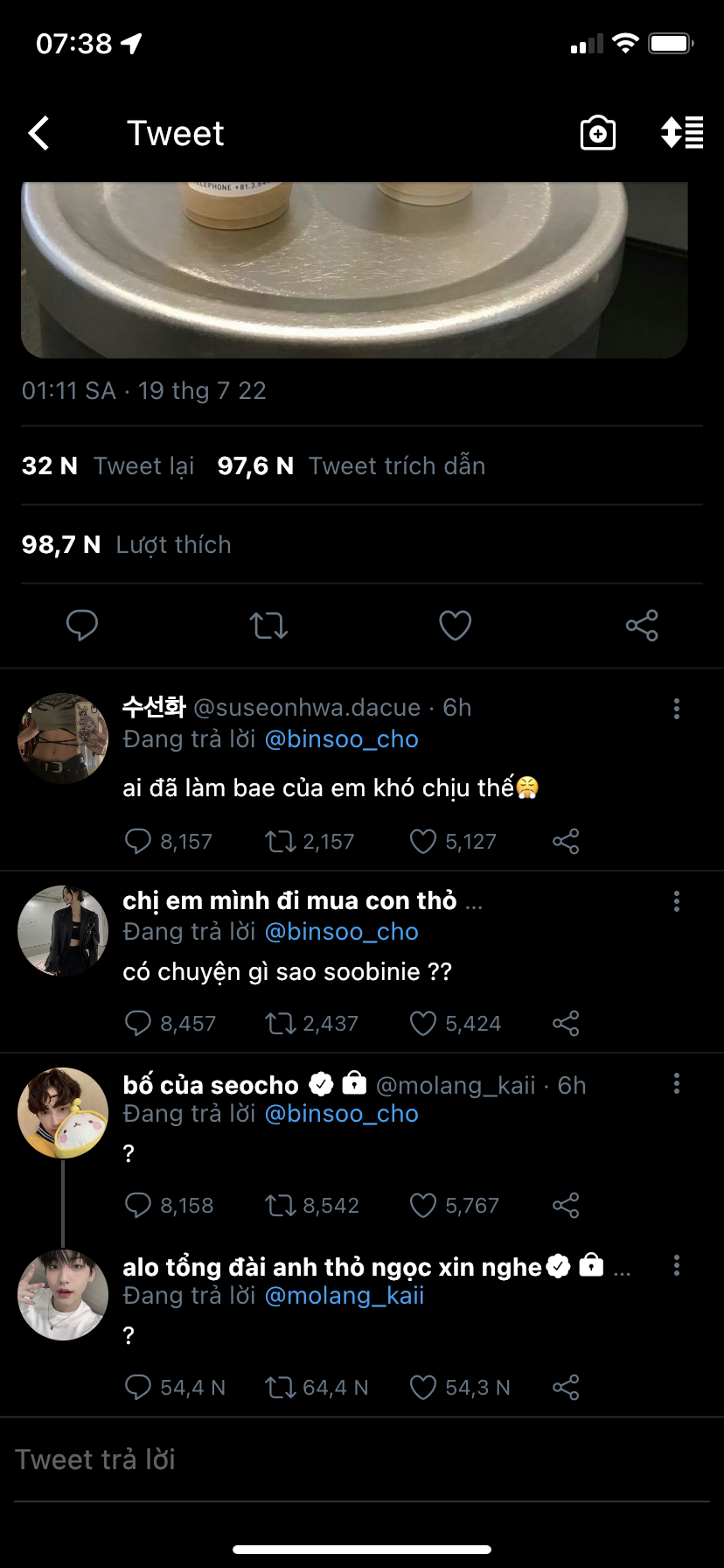Like the main tweet
Image resolution: width=724 pixels, height=1568 pixels.
455,626
